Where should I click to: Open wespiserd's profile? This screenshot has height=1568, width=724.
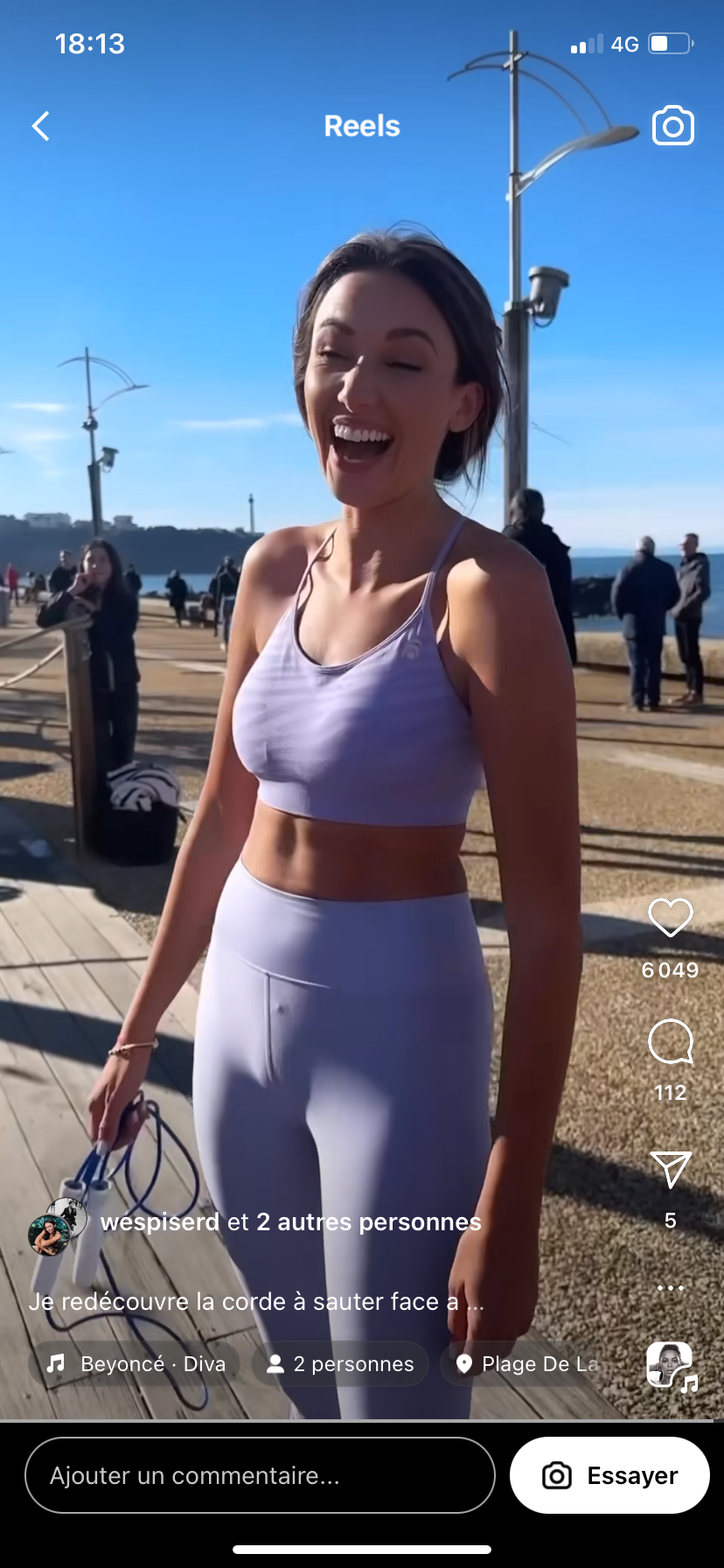(159, 1221)
